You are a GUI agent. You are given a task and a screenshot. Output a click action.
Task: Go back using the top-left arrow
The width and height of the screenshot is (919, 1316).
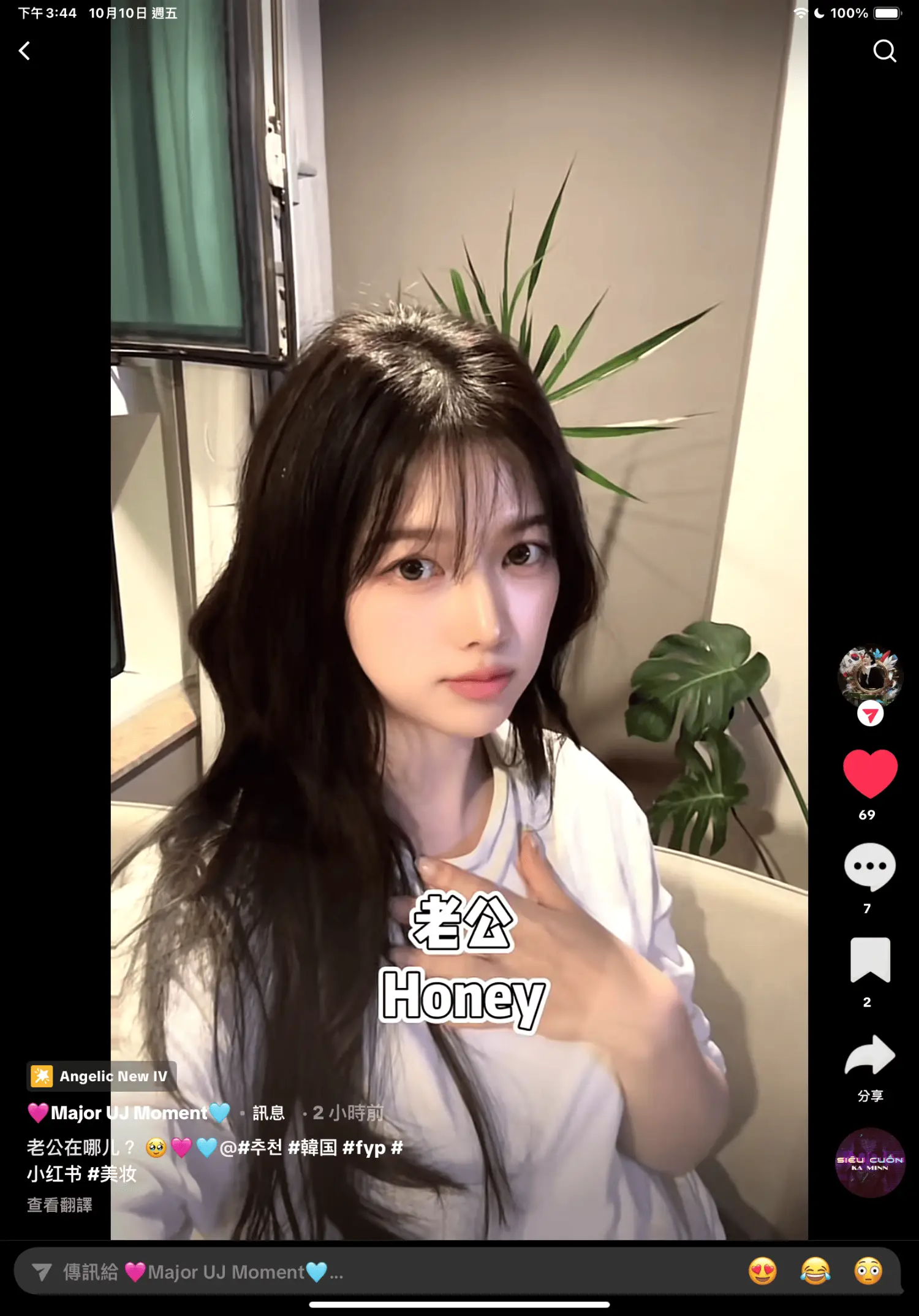click(x=25, y=51)
